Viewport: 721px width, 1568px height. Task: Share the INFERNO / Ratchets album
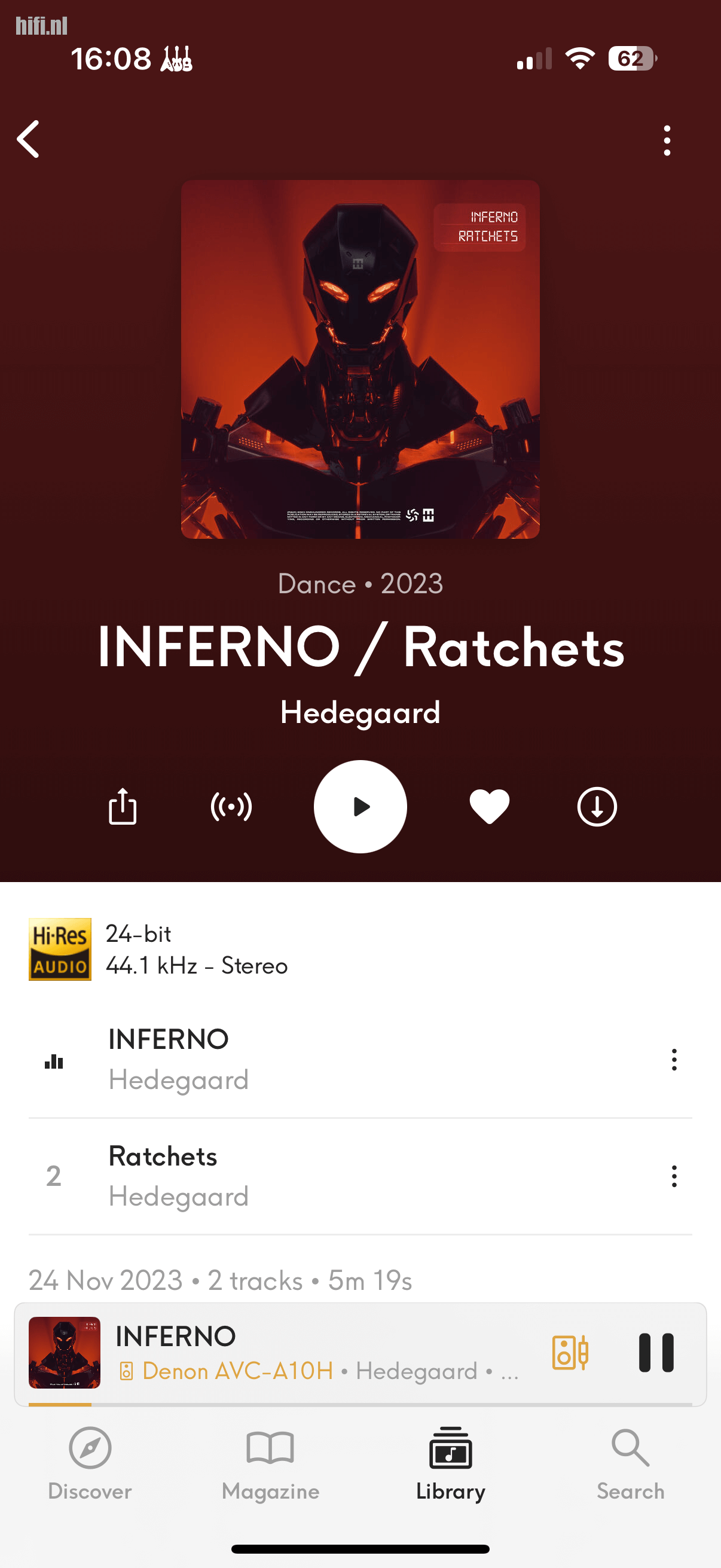click(123, 807)
